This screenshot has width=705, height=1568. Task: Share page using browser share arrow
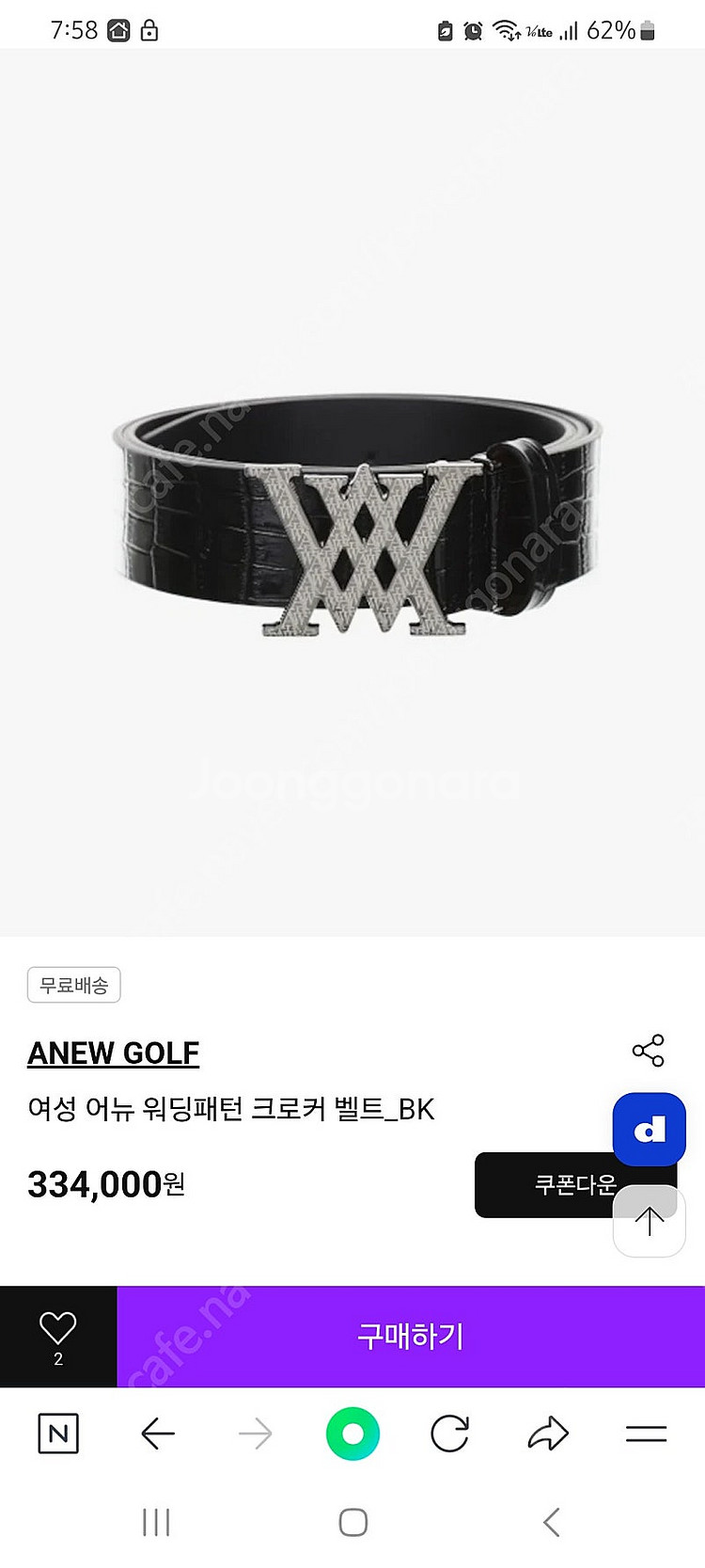point(548,1433)
